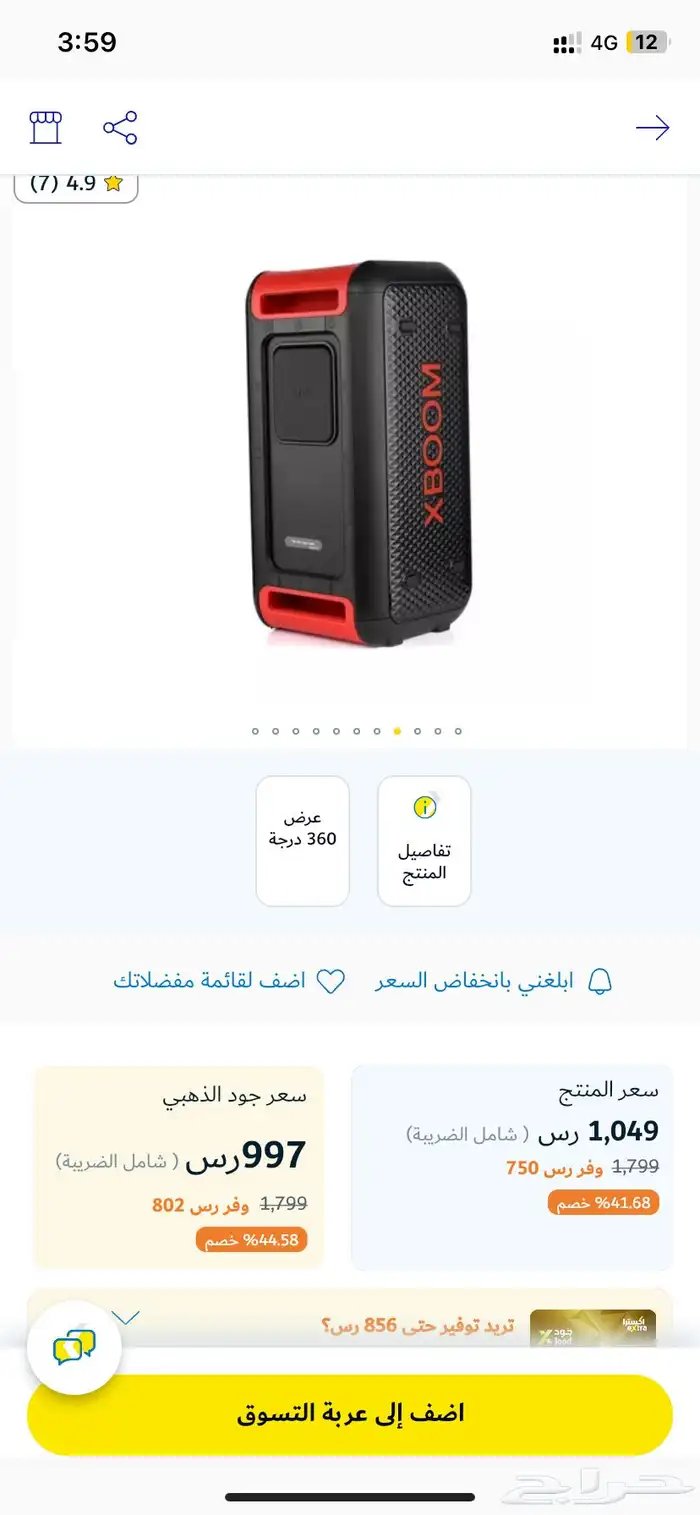
Task: Open the 360 درجة product view
Action: (302, 840)
